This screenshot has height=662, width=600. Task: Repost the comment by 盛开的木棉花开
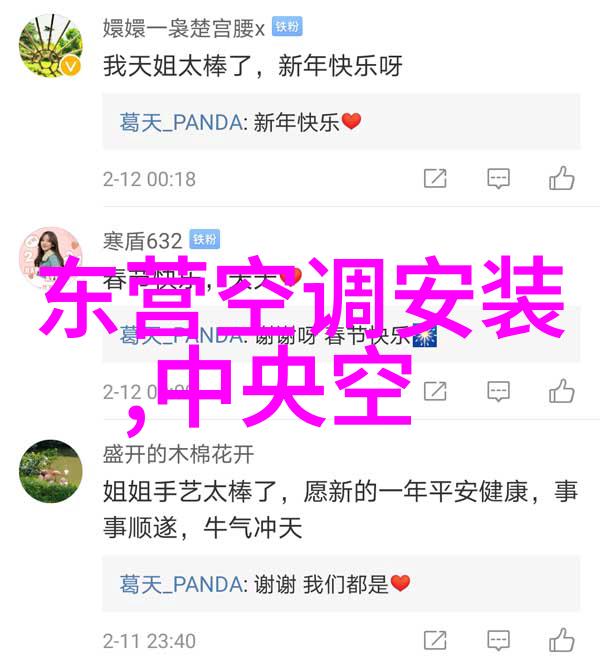[435, 640]
